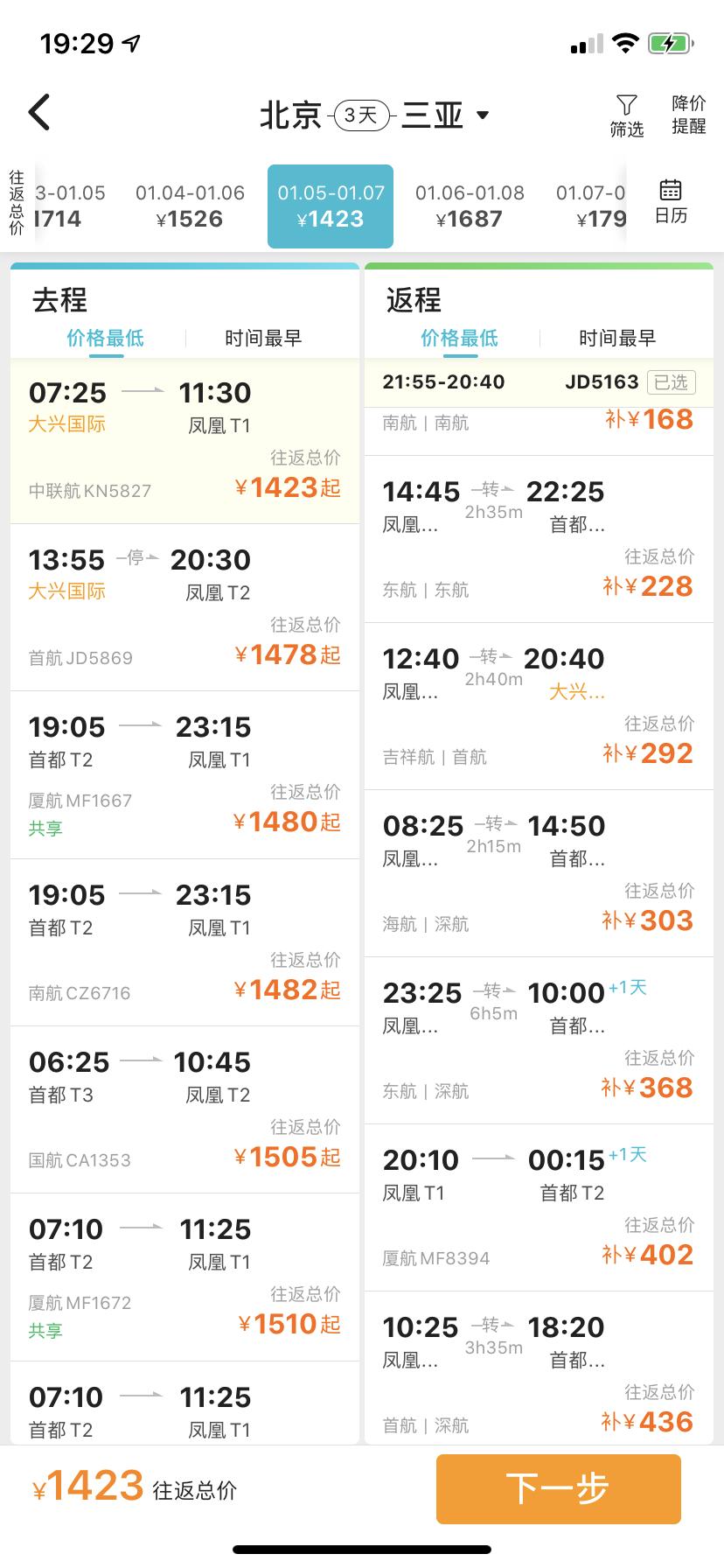The height and width of the screenshot is (1568, 724).
Task: Tap the battery charging indicator
Action: pos(667,42)
